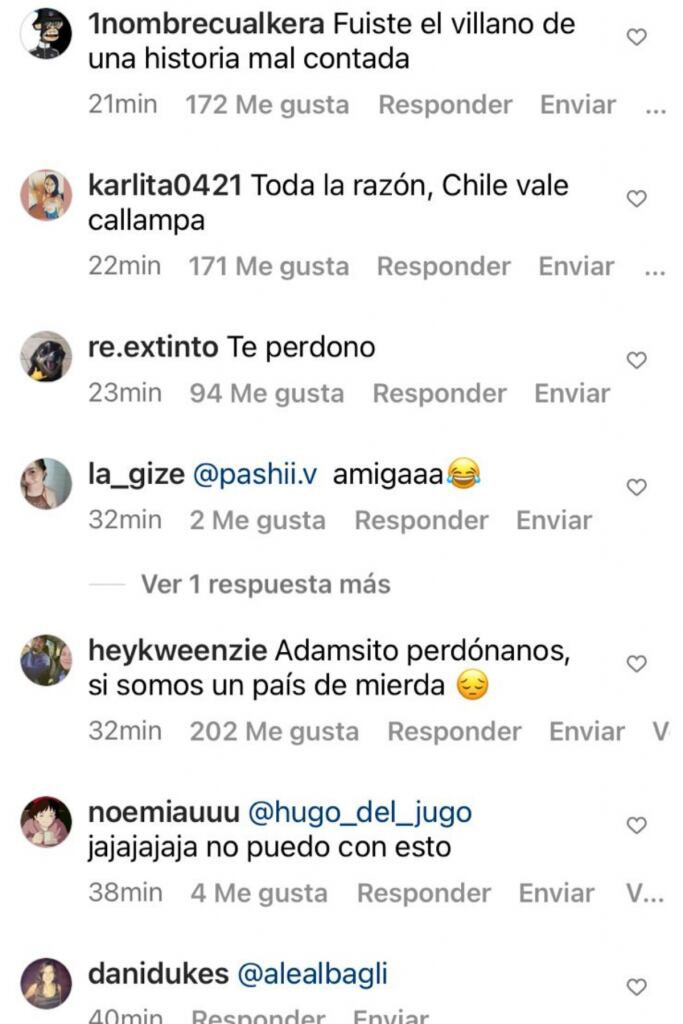683x1024 pixels.
Task: Send noemiauuu's comment via Enviar
Action: (556, 893)
